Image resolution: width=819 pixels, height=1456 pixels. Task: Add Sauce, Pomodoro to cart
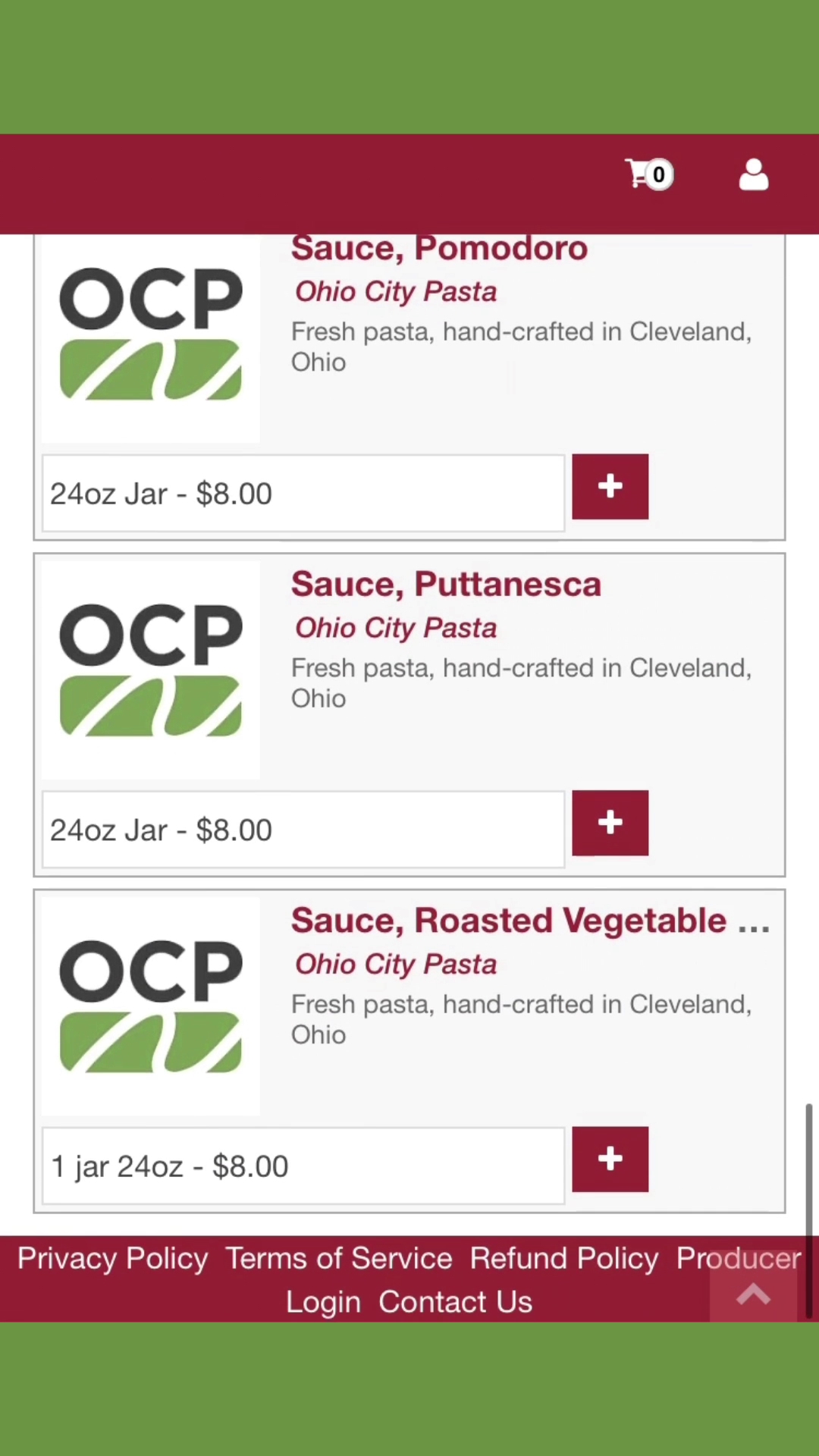pyautogui.click(x=610, y=487)
